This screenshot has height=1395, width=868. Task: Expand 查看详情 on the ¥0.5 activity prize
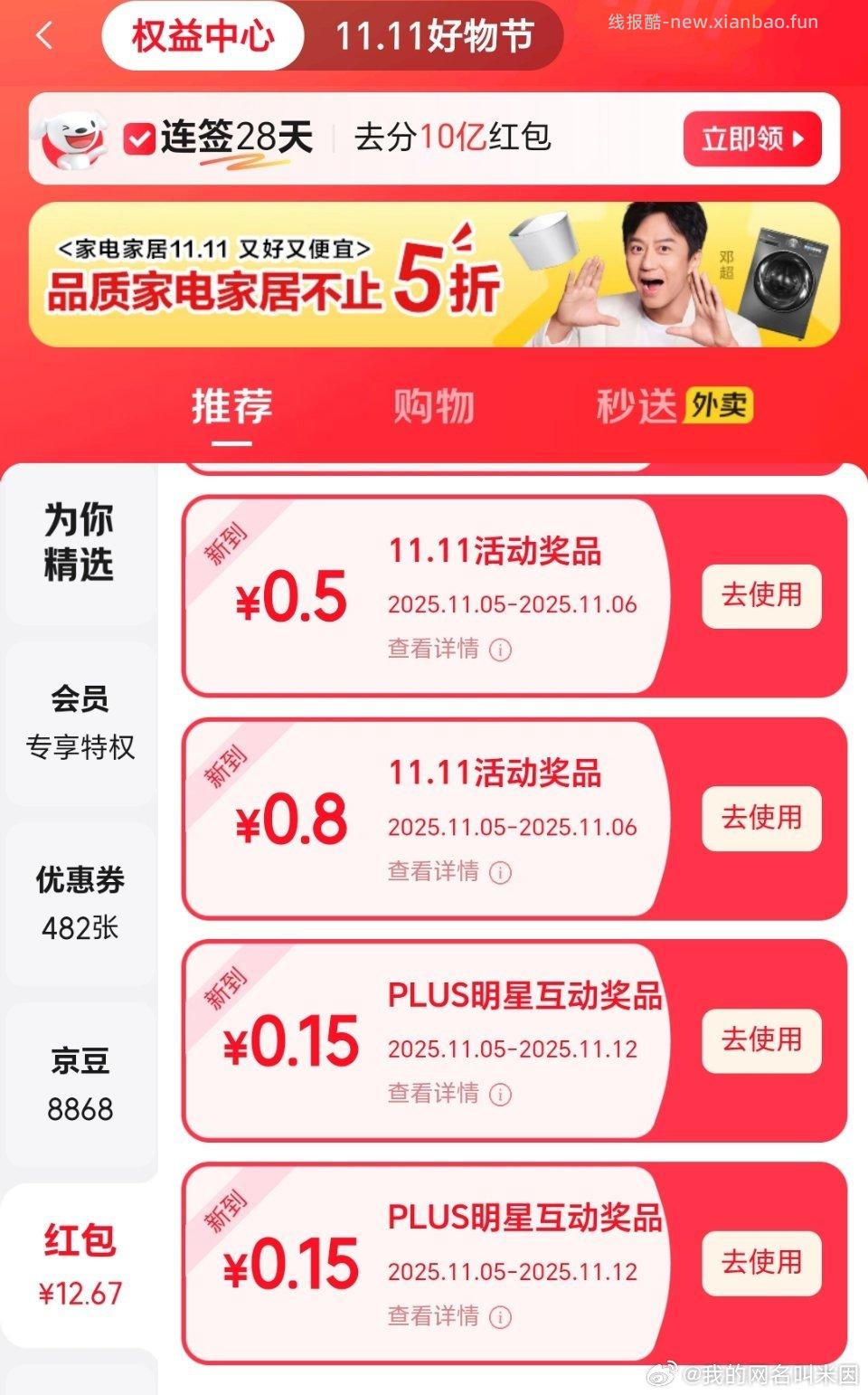tap(433, 650)
